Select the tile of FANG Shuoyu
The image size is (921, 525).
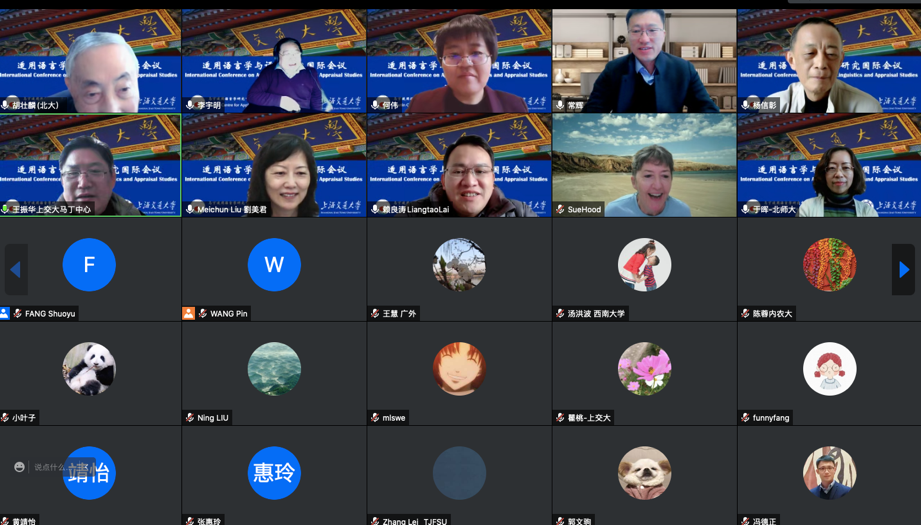click(x=89, y=268)
